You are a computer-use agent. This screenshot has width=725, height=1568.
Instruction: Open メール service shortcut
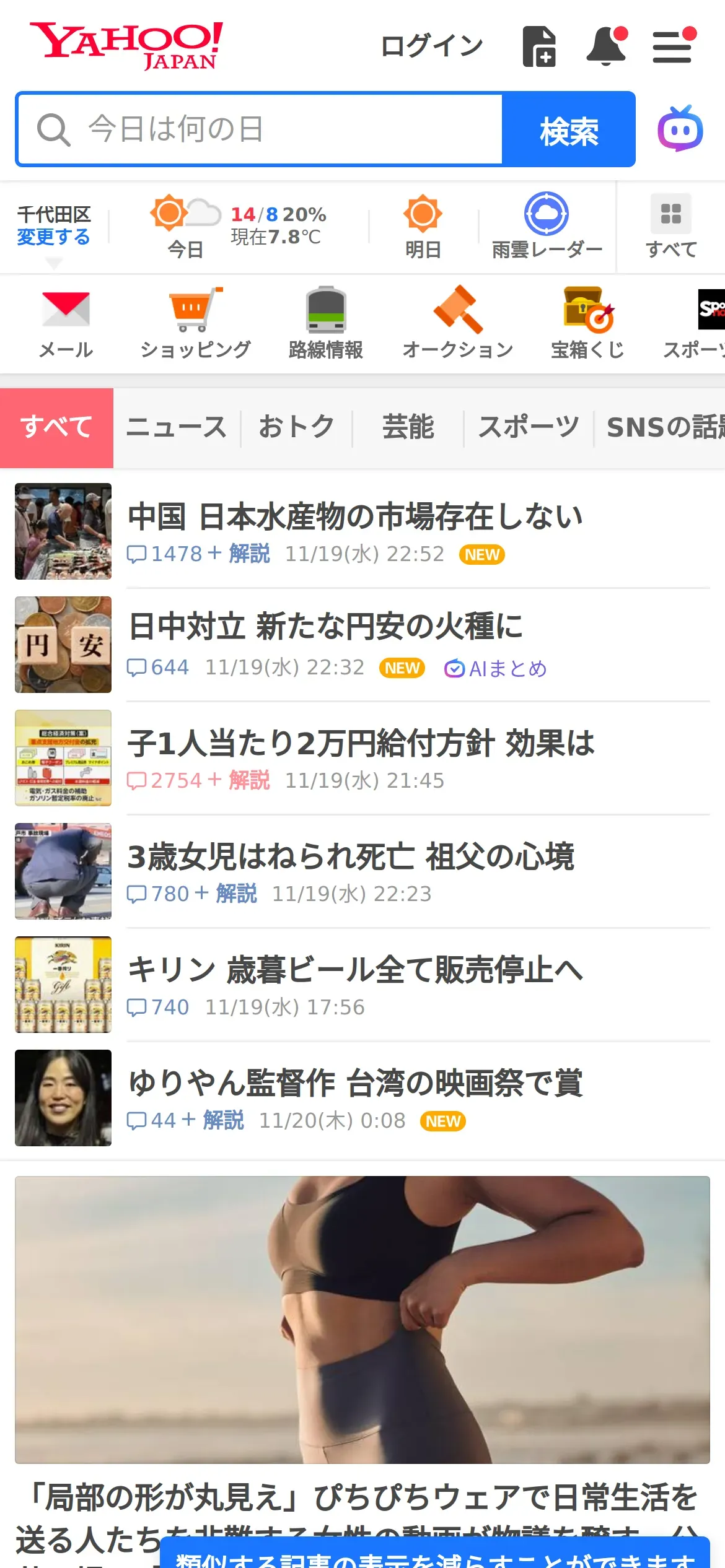(66, 323)
